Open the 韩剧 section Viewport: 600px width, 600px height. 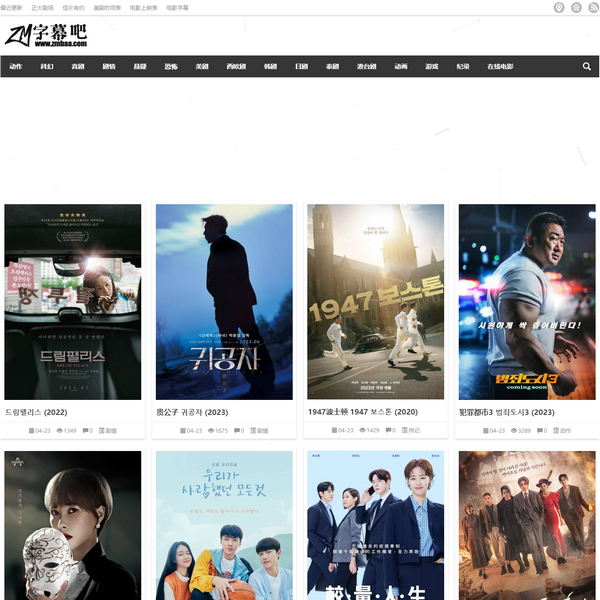tap(270, 67)
